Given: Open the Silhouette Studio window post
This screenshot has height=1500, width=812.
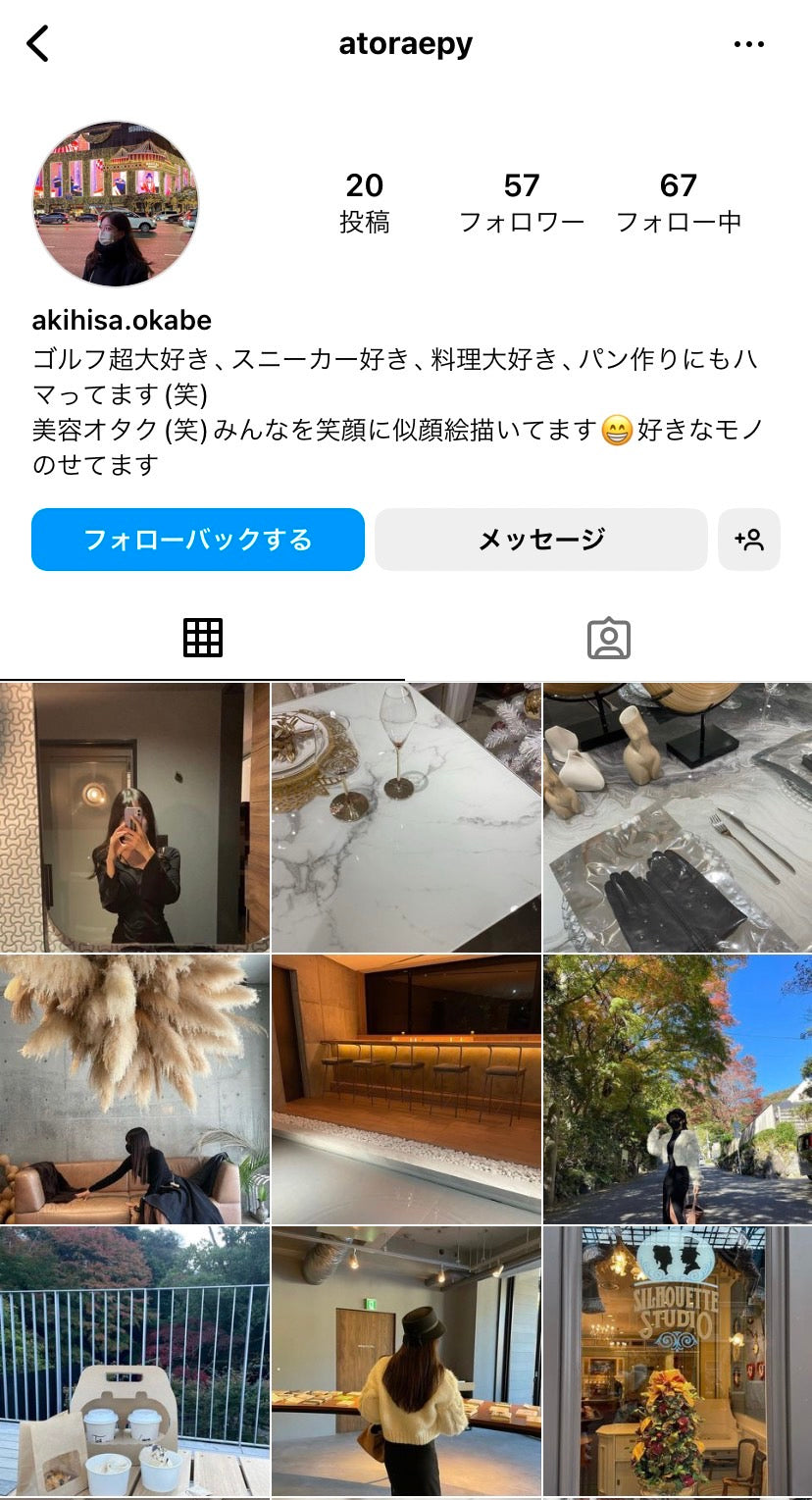Looking at the screenshot, I should pos(678,1362).
